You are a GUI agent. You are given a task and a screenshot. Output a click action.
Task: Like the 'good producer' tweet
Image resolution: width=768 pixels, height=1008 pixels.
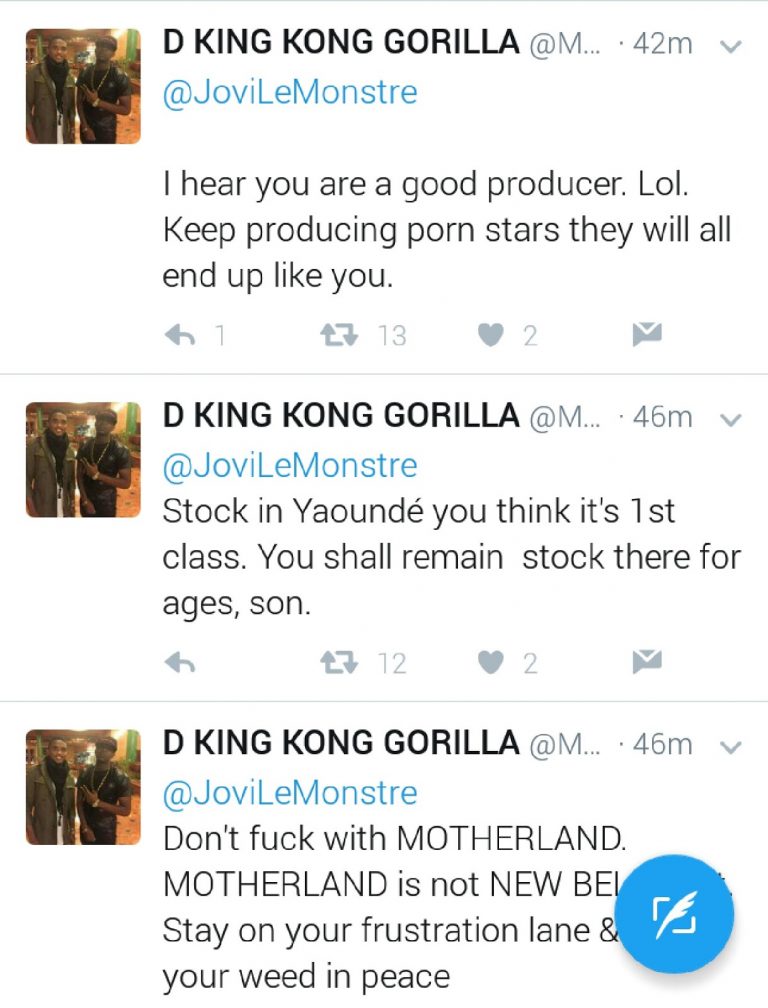click(x=489, y=335)
